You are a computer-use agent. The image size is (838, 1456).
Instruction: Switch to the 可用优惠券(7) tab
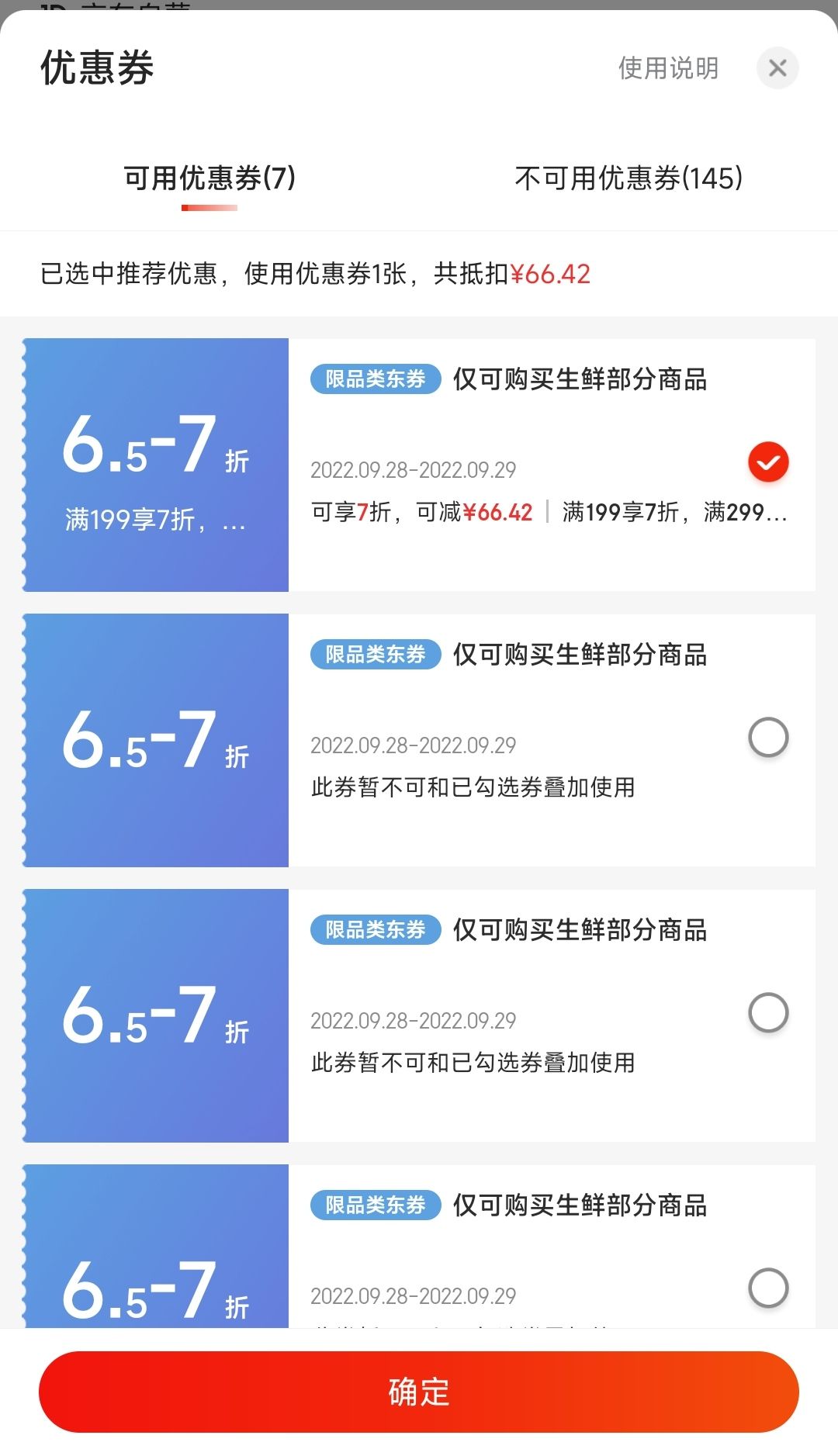[x=208, y=178]
